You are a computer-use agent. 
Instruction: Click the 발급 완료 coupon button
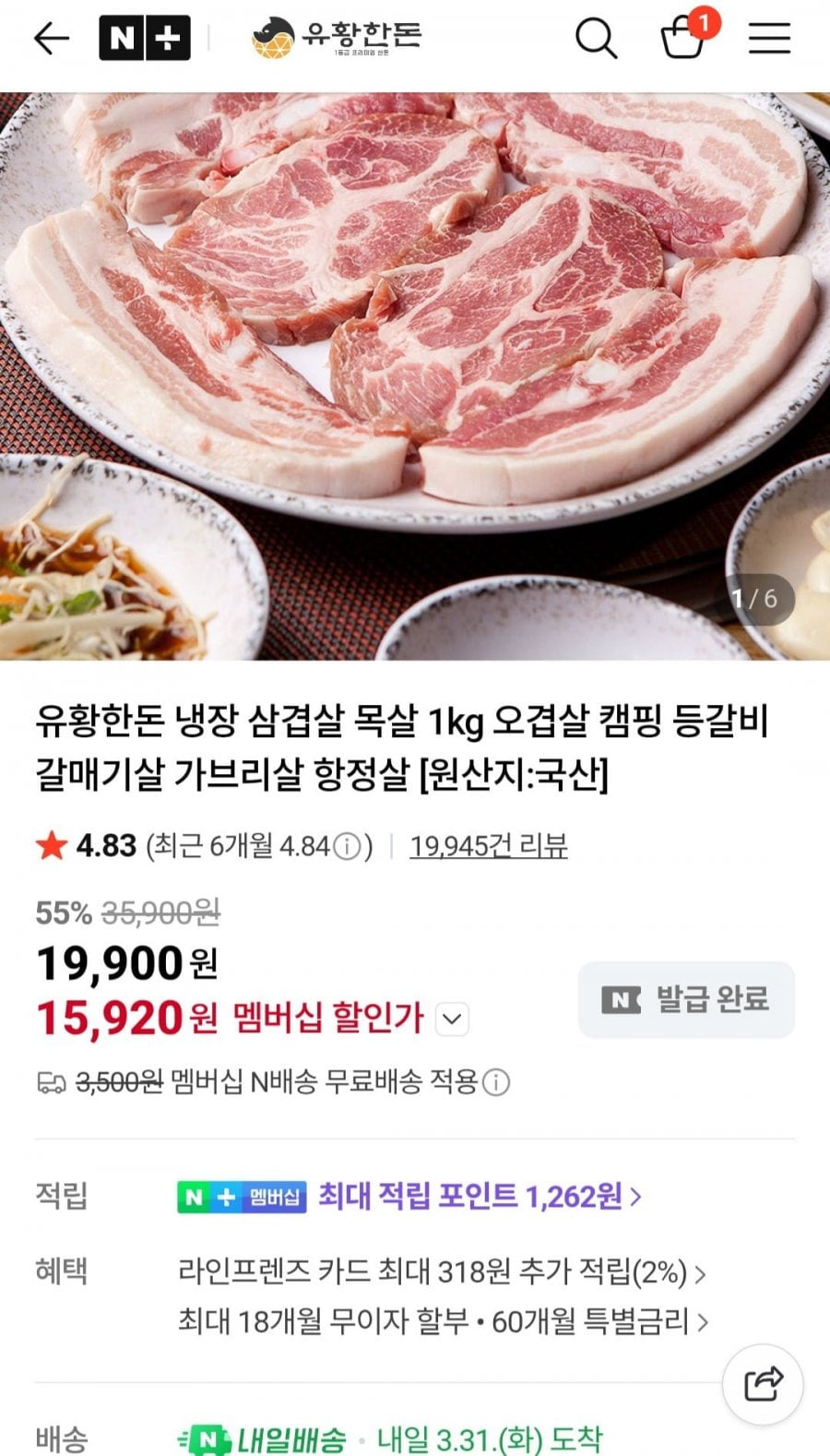point(685,1000)
